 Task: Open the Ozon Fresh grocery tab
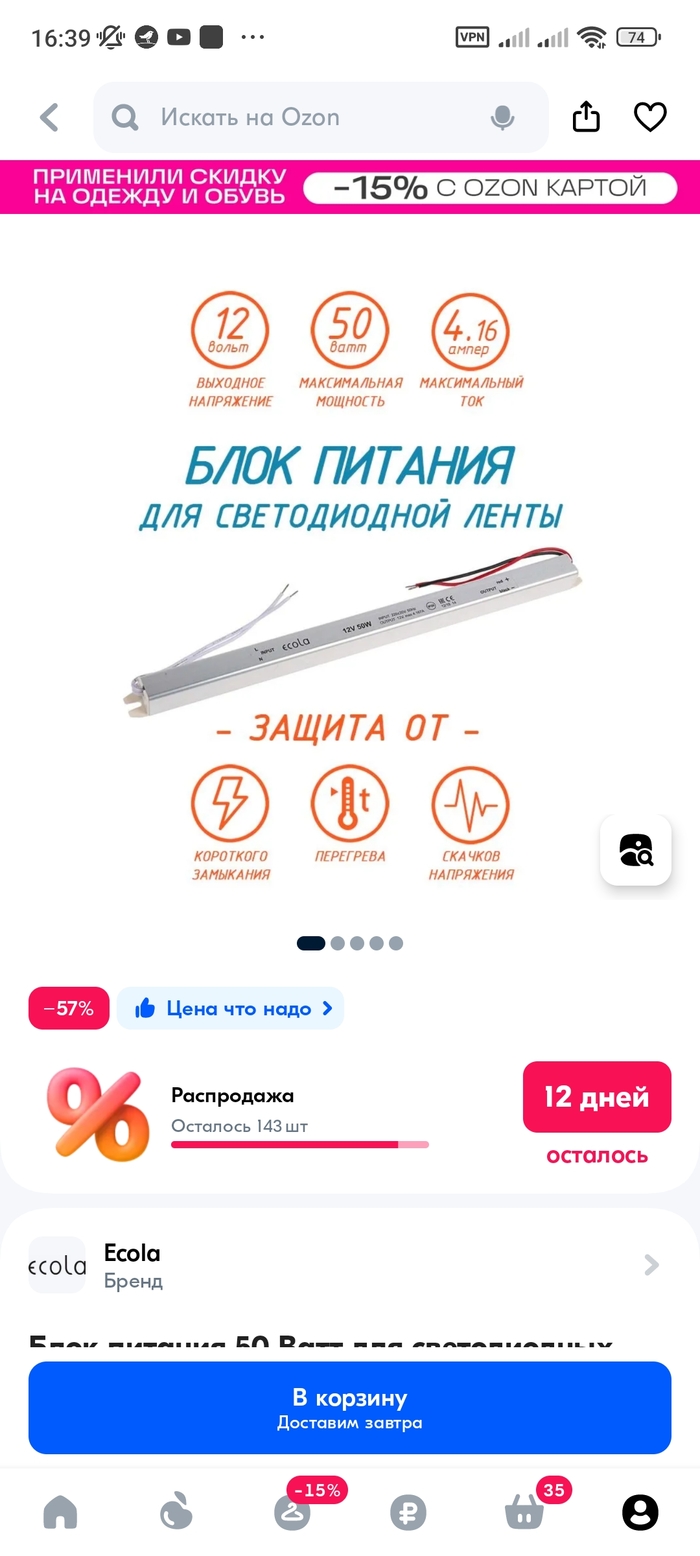pos(176,1512)
